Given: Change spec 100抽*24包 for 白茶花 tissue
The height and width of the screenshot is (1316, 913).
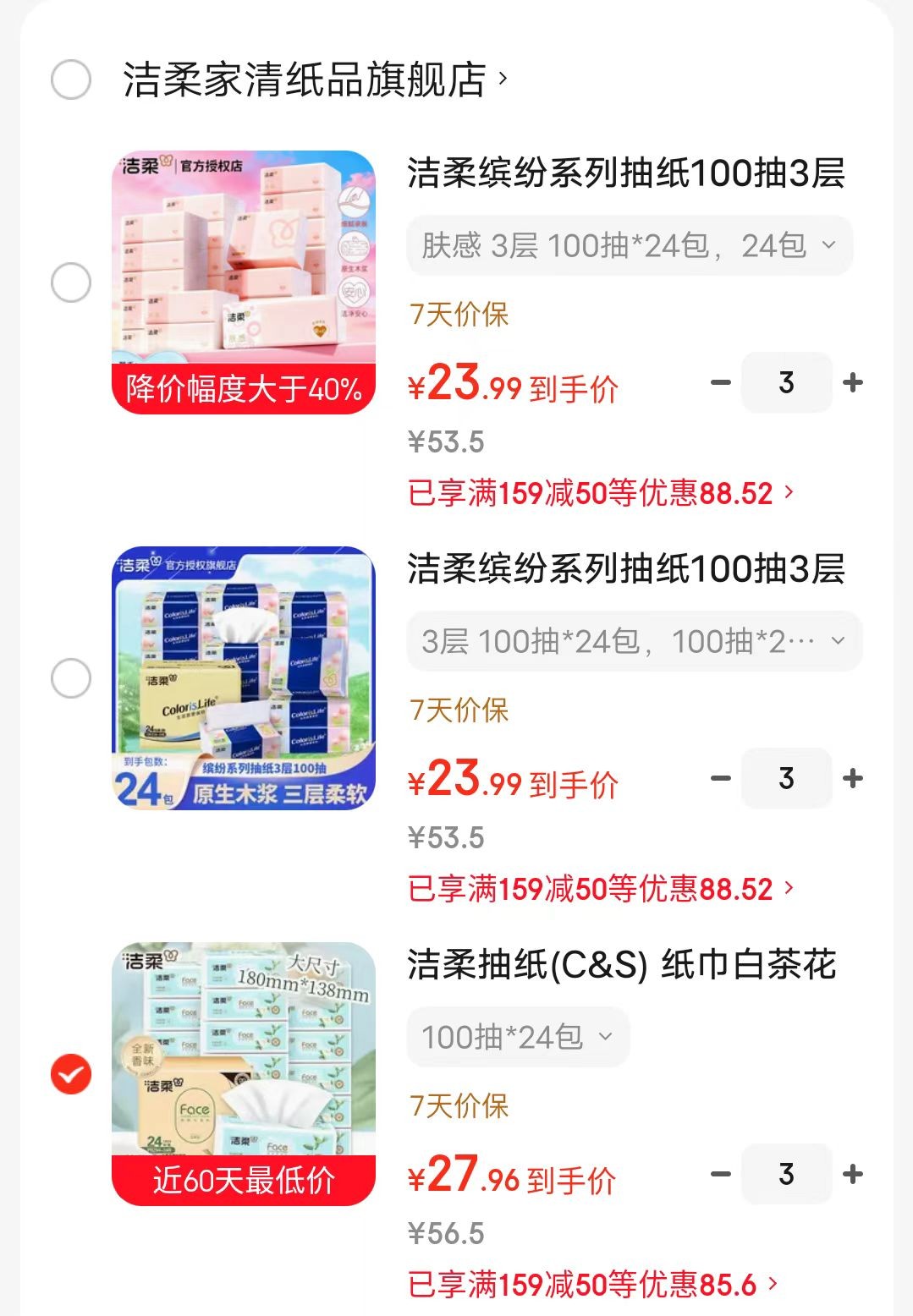Looking at the screenshot, I should click(x=518, y=1037).
